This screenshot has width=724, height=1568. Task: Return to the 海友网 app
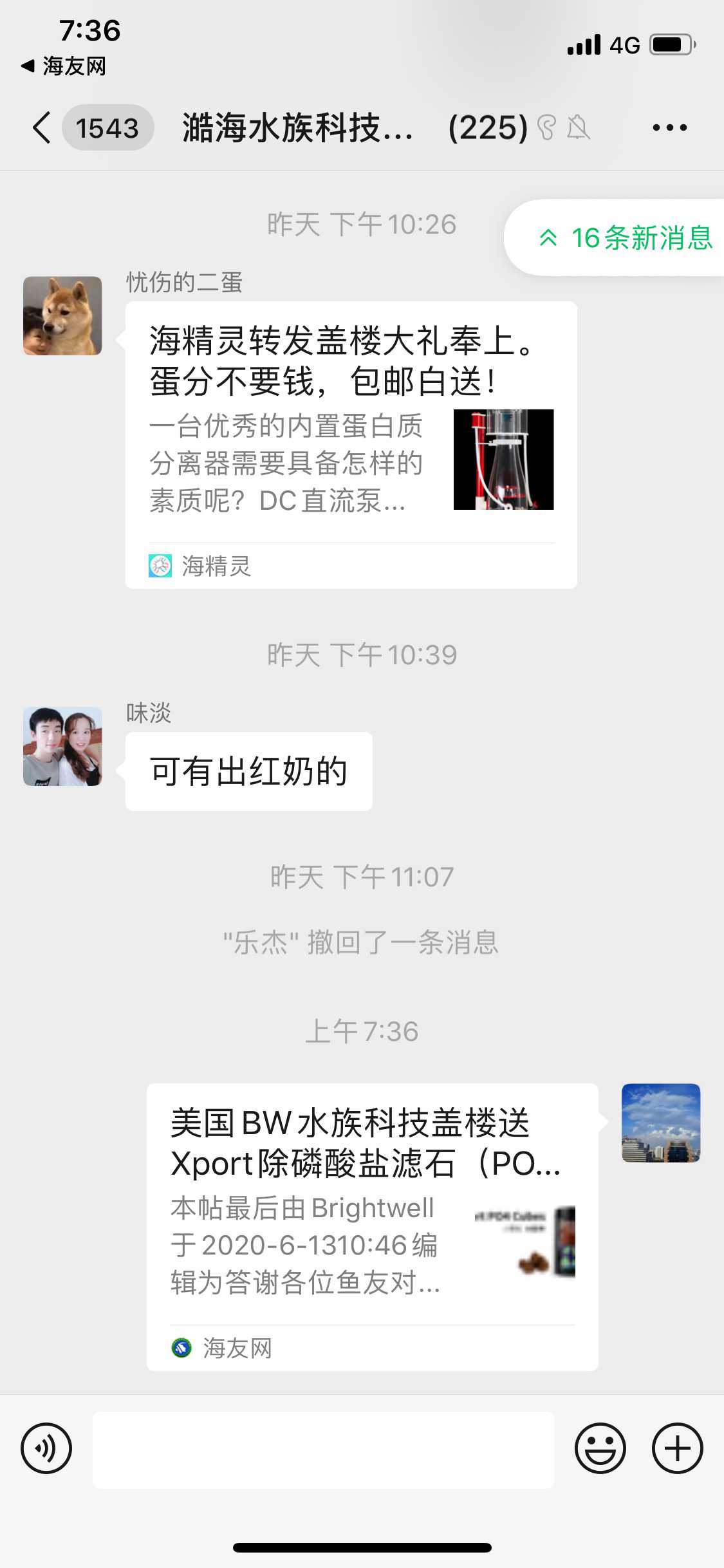[x=64, y=66]
